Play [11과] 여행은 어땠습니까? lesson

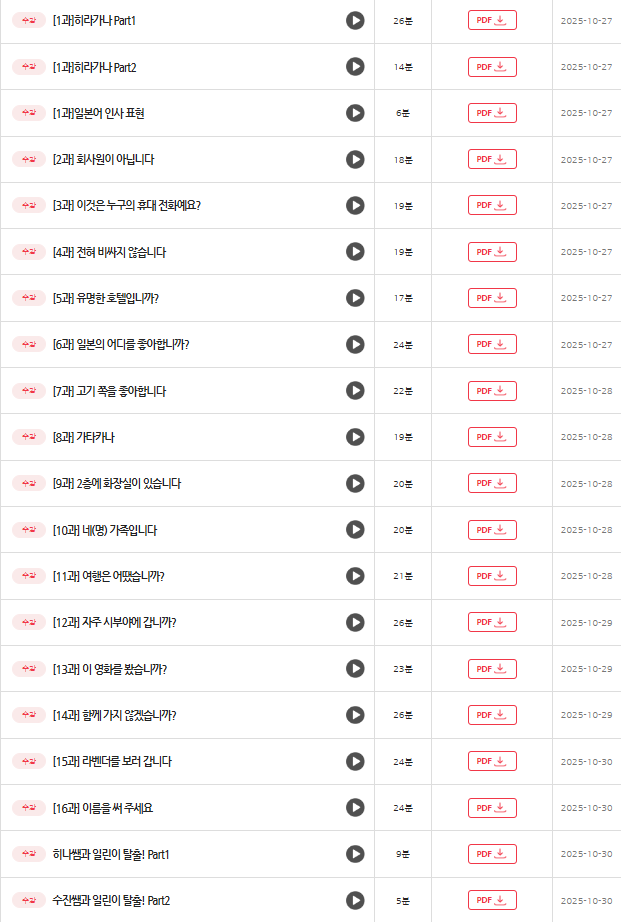tap(355, 576)
